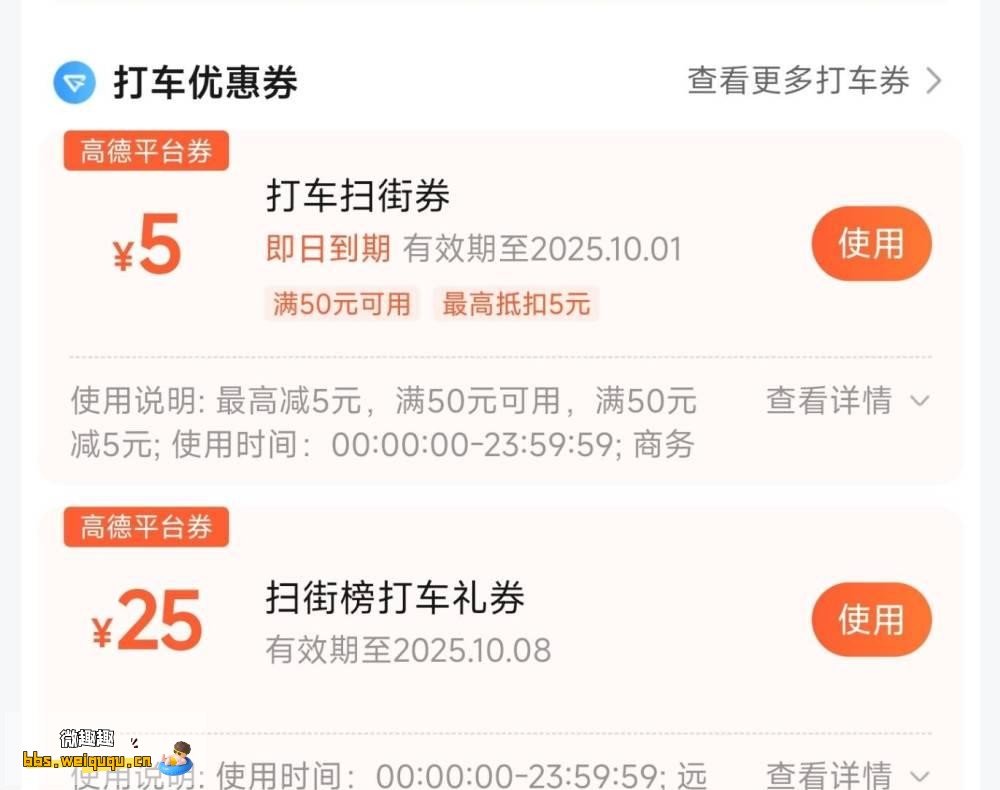Use the ¥25 扫街榜打车礼券 coupon
The image size is (1000, 790).
(x=871, y=620)
